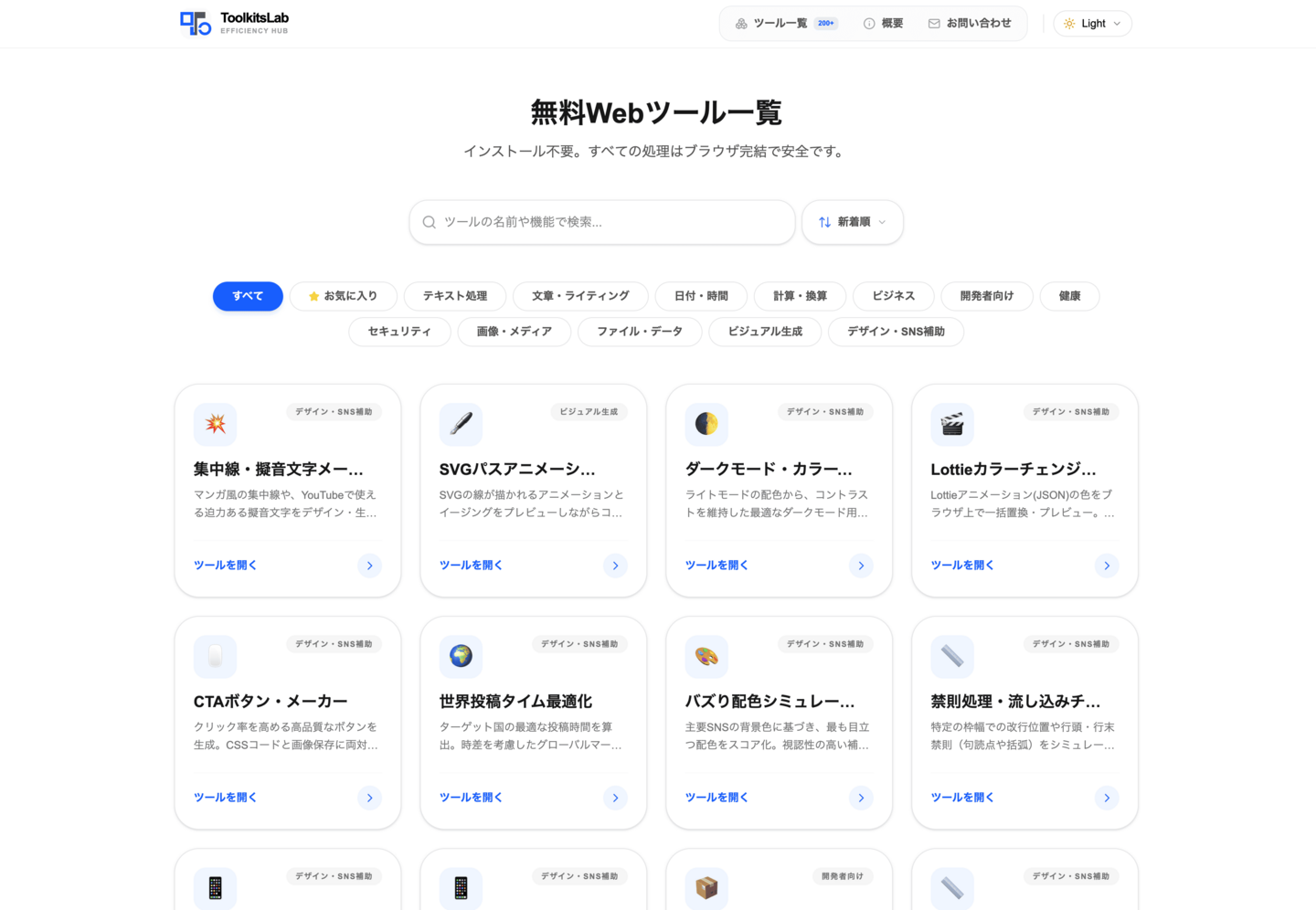
Task: Focus the tool search field
Action: click(x=603, y=222)
